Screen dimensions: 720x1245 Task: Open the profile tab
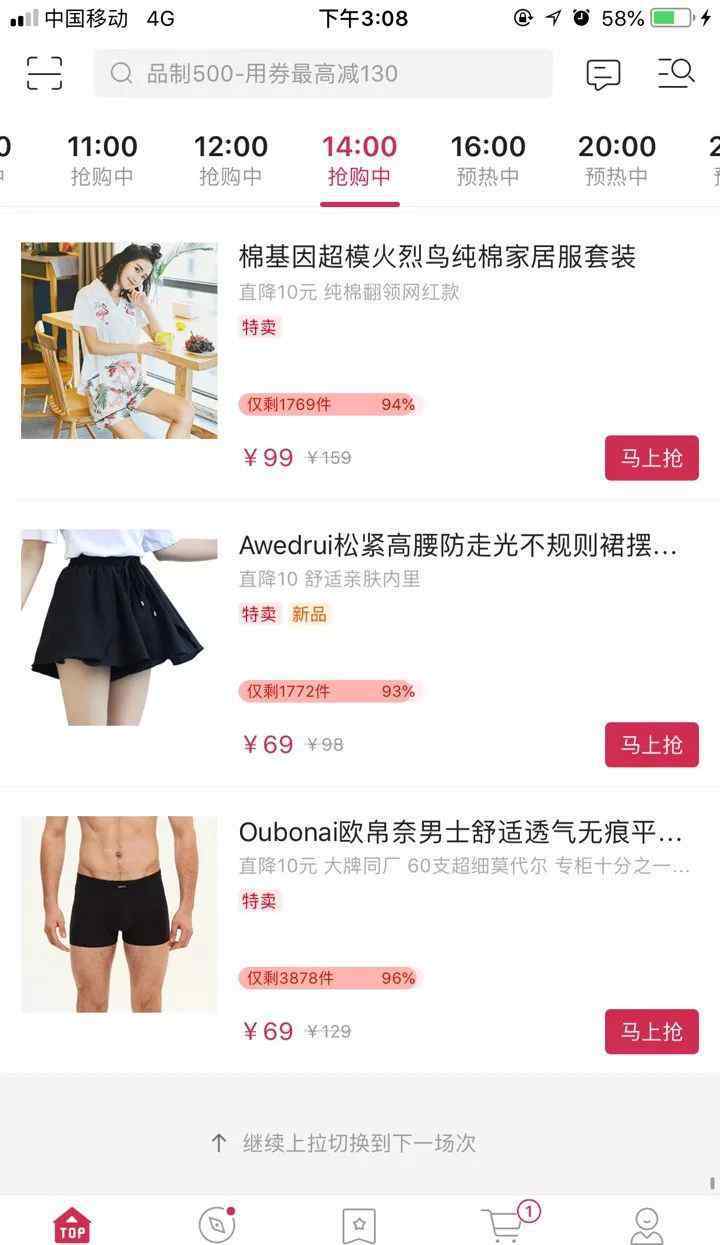point(647,1224)
